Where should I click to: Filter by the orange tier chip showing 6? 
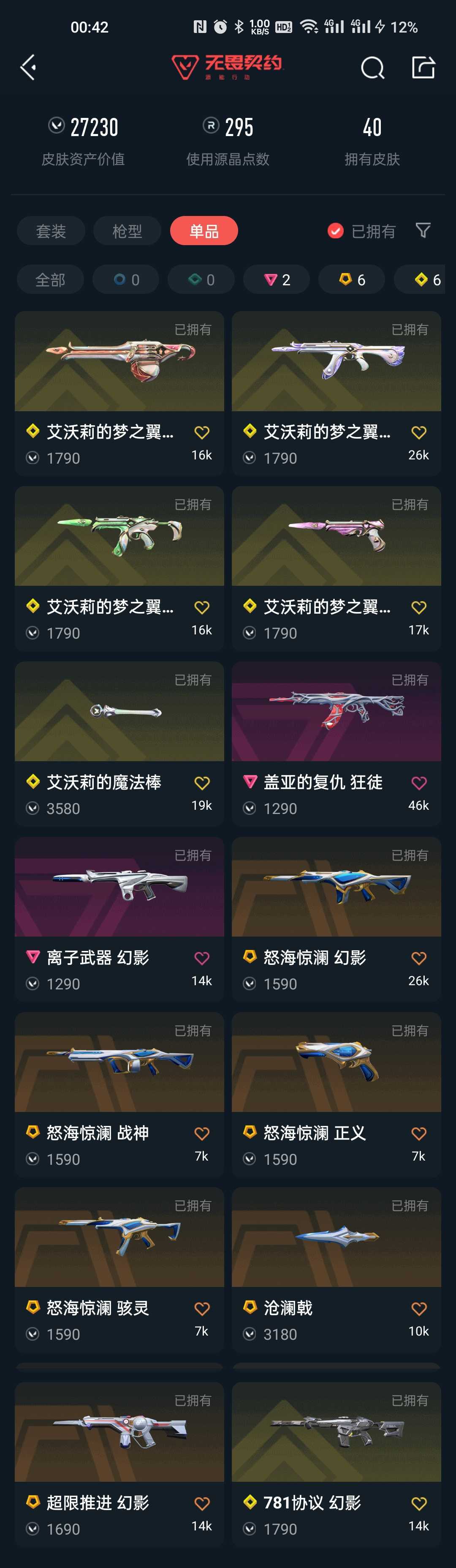coord(352,279)
